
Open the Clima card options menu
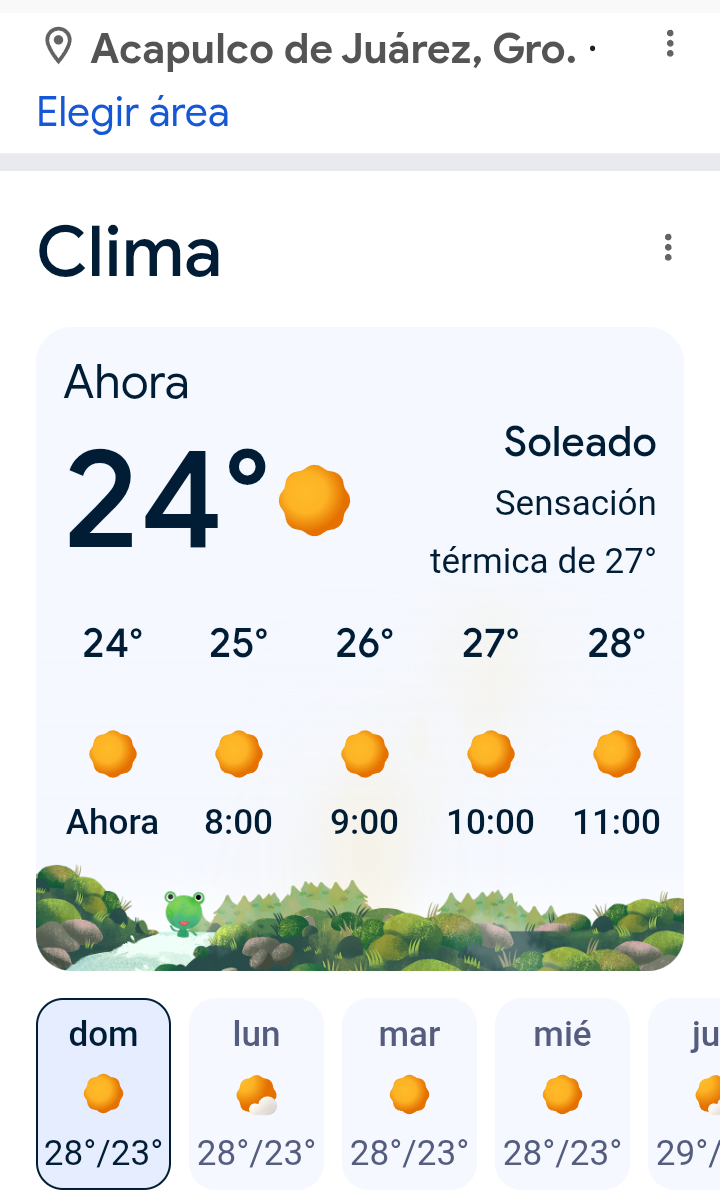tap(668, 248)
